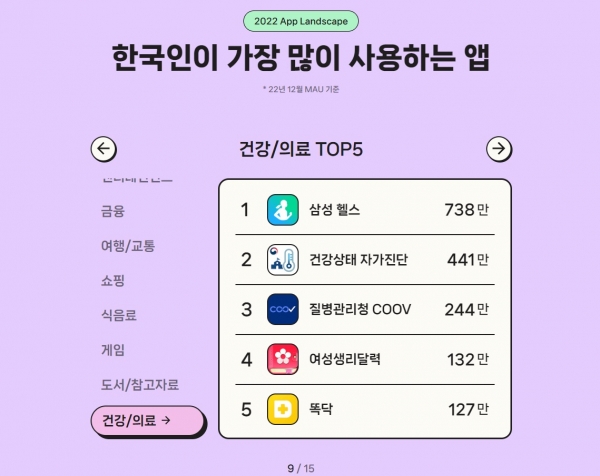Select the 도서/참고자료 category

tap(139, 385)
